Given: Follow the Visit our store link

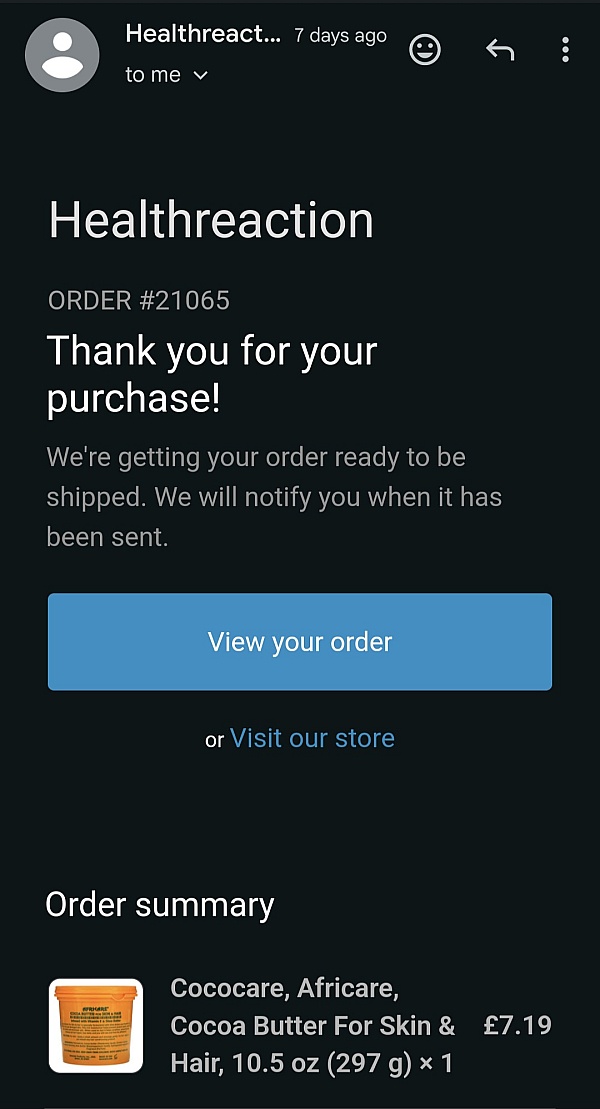Looking at the screenshot, I should 312,738.
